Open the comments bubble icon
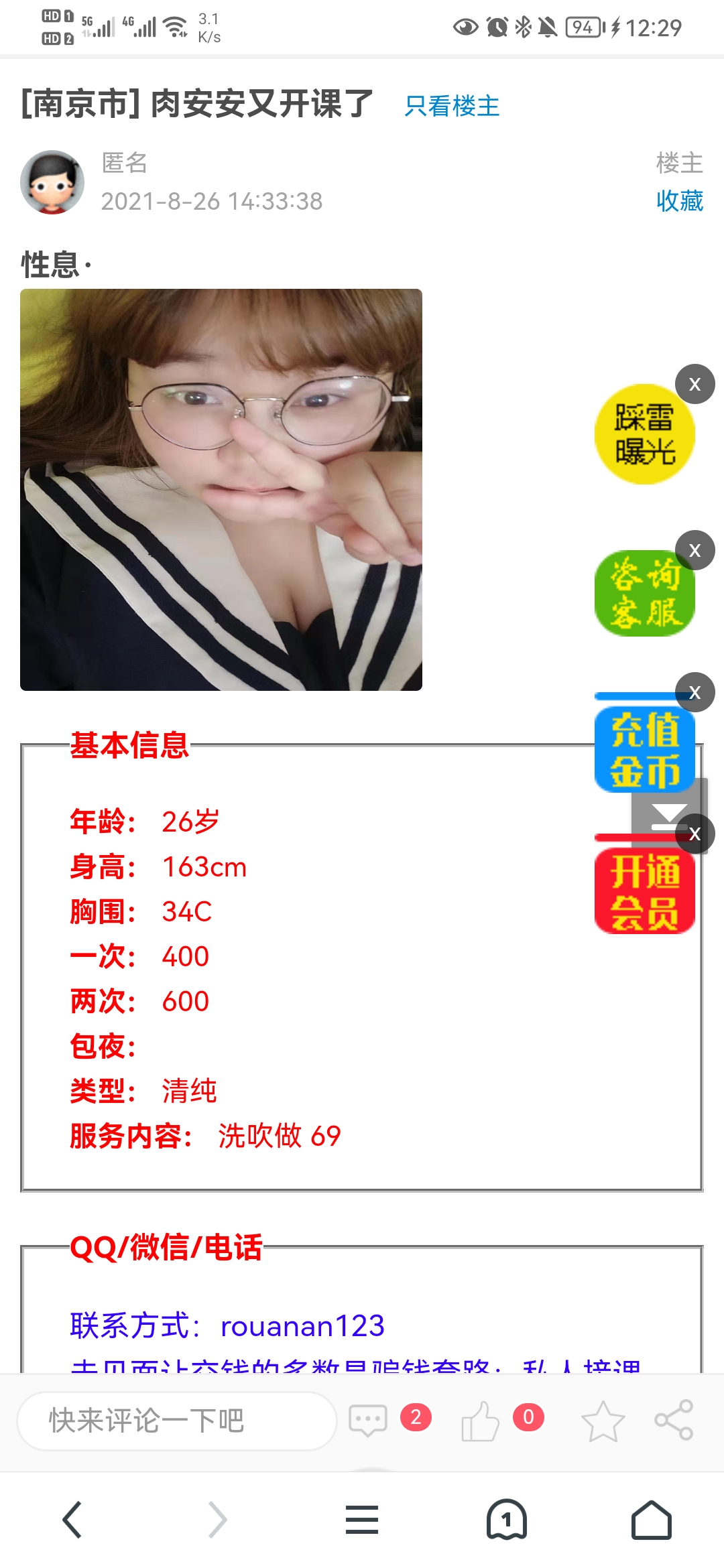This screenshot has width=724, height=1568. pos(368,1420)
